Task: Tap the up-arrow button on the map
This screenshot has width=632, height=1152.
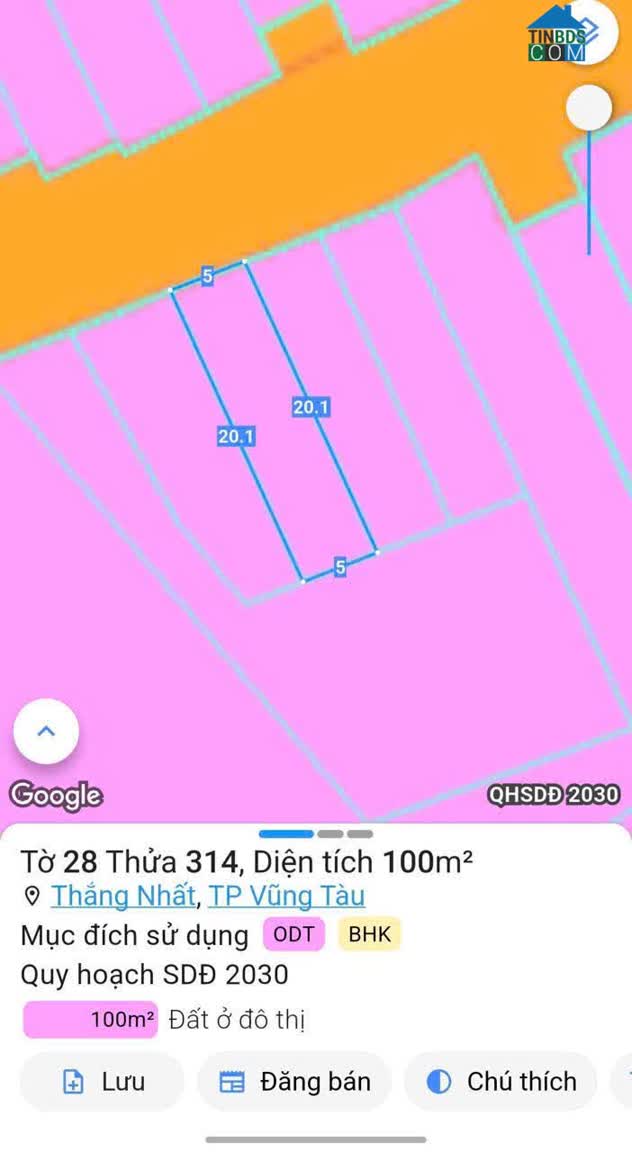Action: 46,731
